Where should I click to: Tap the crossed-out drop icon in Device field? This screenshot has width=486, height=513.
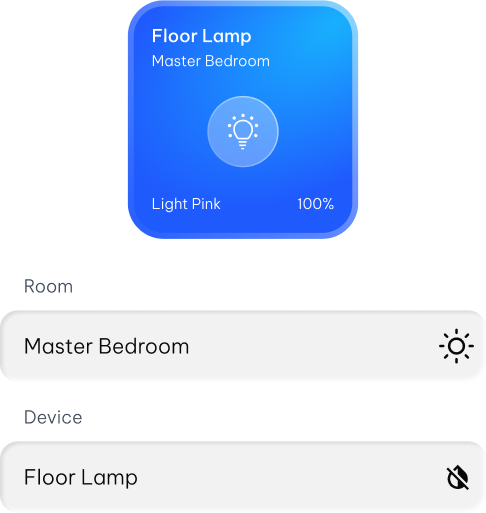point(457,478)
